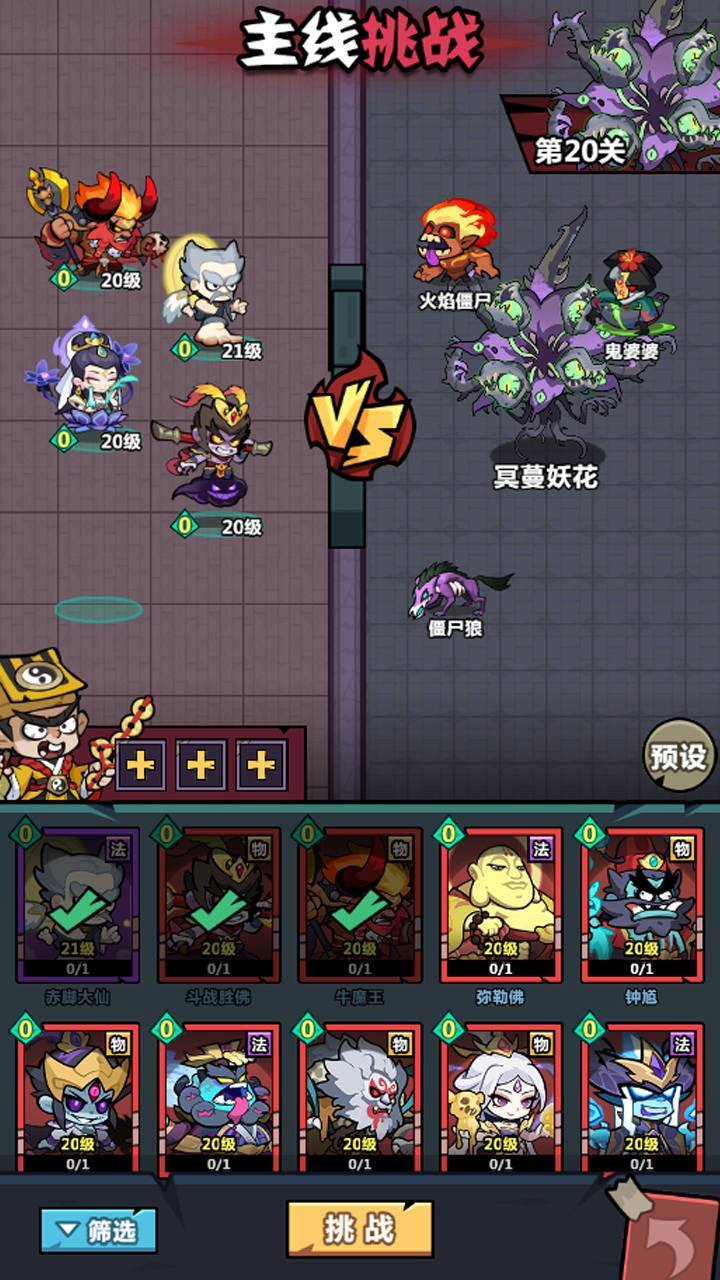This screenshot has height=1280, width=720.
Task: Add item in middle plus slot
Action: coord(201,767)
